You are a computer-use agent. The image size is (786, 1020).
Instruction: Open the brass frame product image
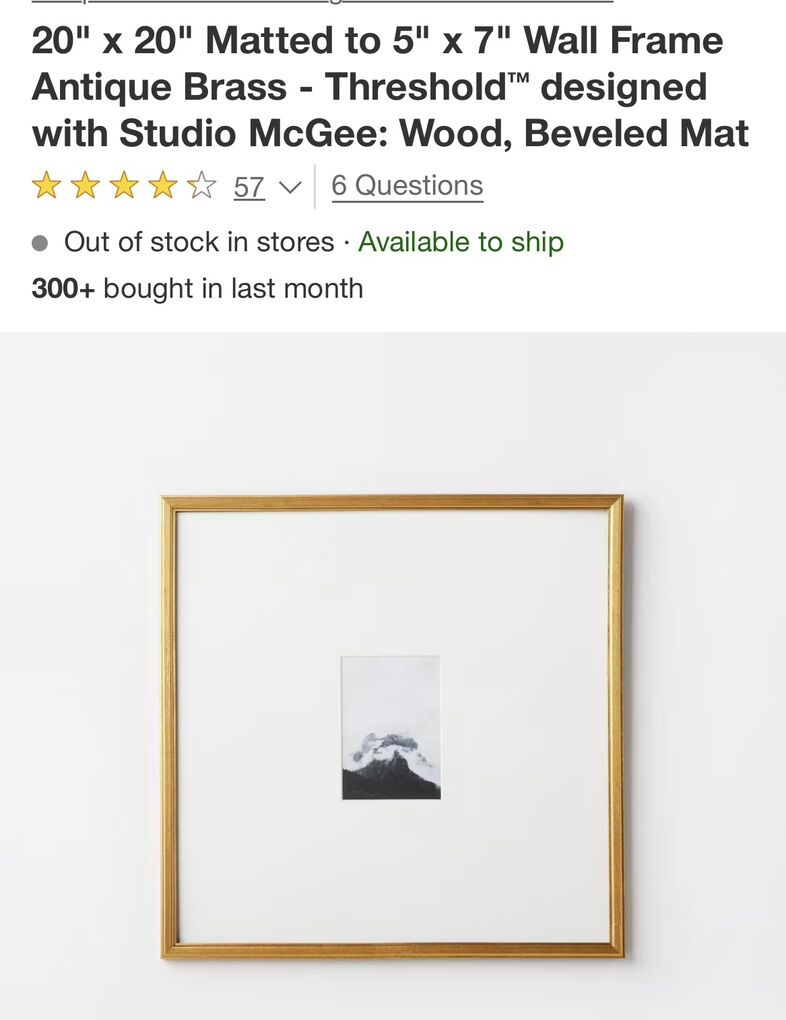coord(392,726)
